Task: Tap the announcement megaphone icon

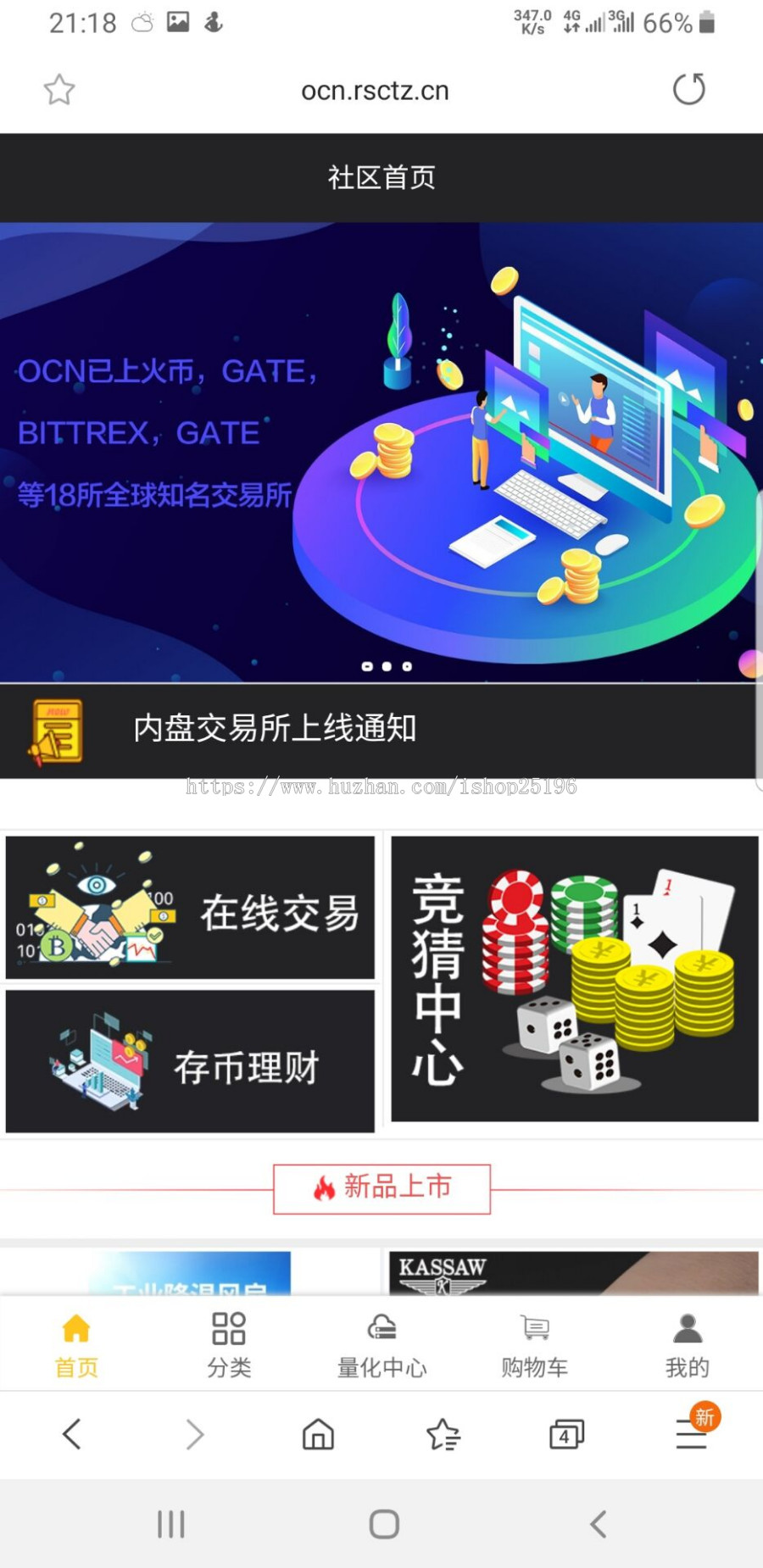Action: (55, 731)
